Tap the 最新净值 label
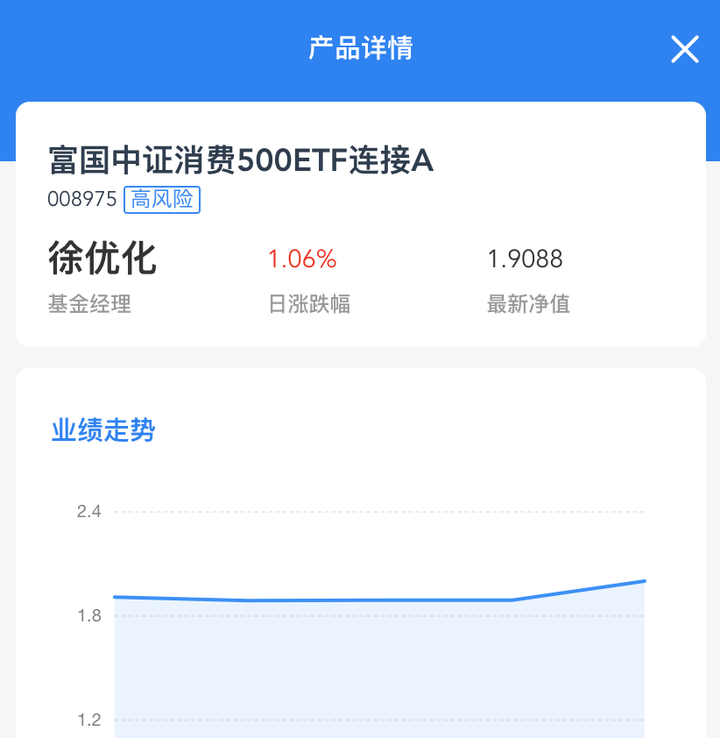The width and height of the screenshot is (720, 738). (x=527, y=303)
